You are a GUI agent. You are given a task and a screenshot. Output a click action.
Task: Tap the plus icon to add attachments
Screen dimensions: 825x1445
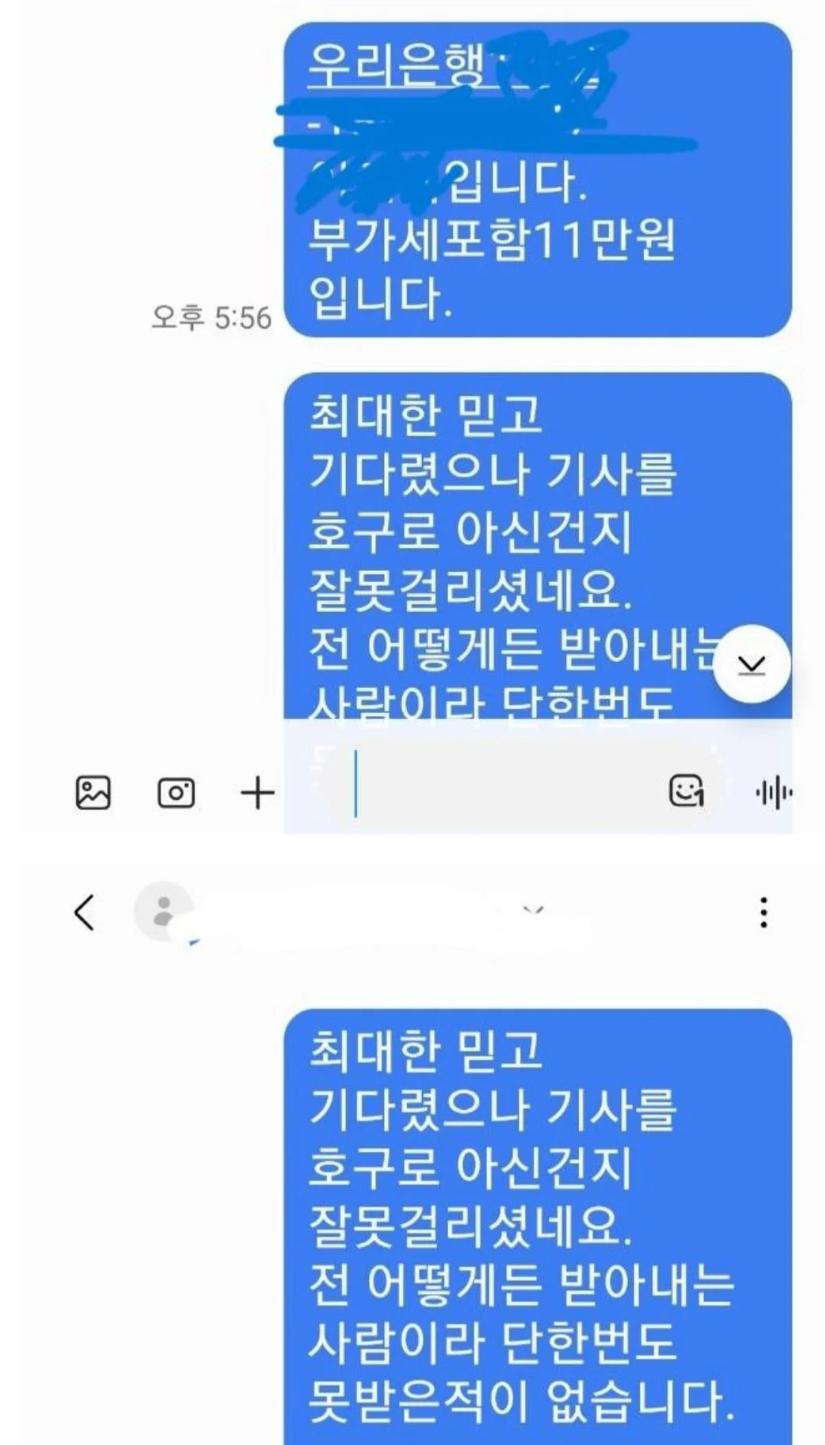click(x=258, y=792)
